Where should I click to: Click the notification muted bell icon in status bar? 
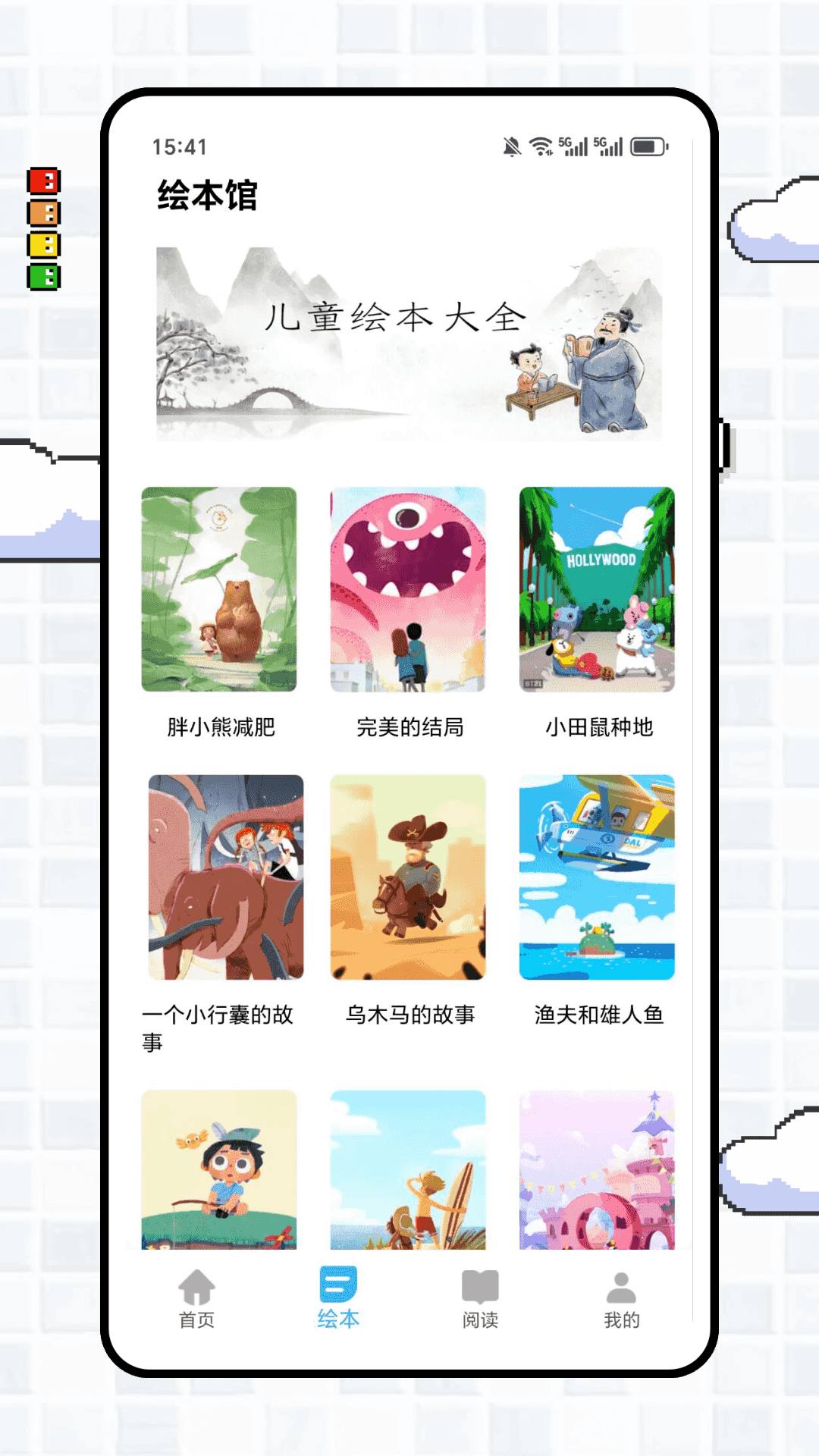coord(512,146)
